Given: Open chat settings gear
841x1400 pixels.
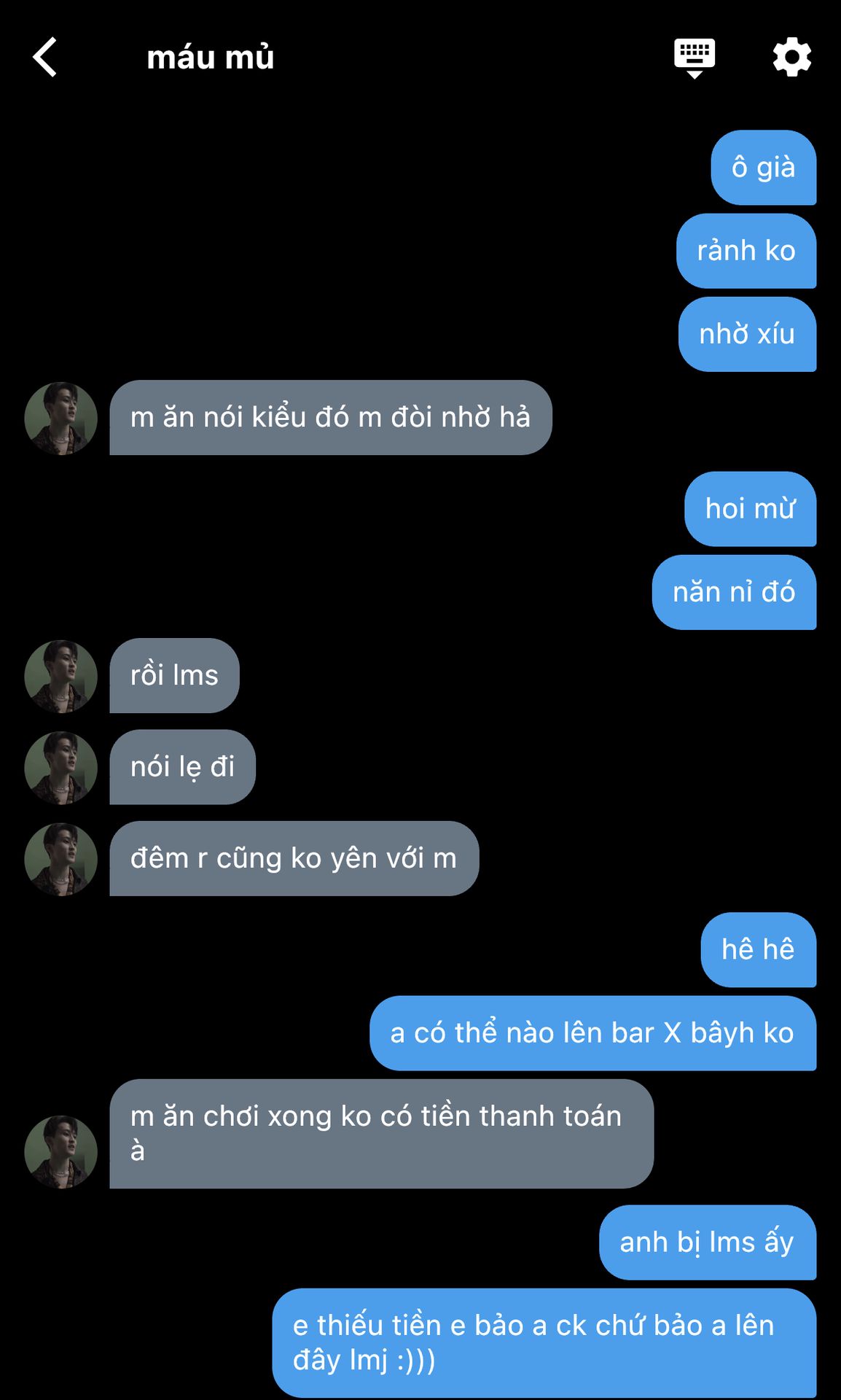Looking at the screenshot, I should (792, 57).
